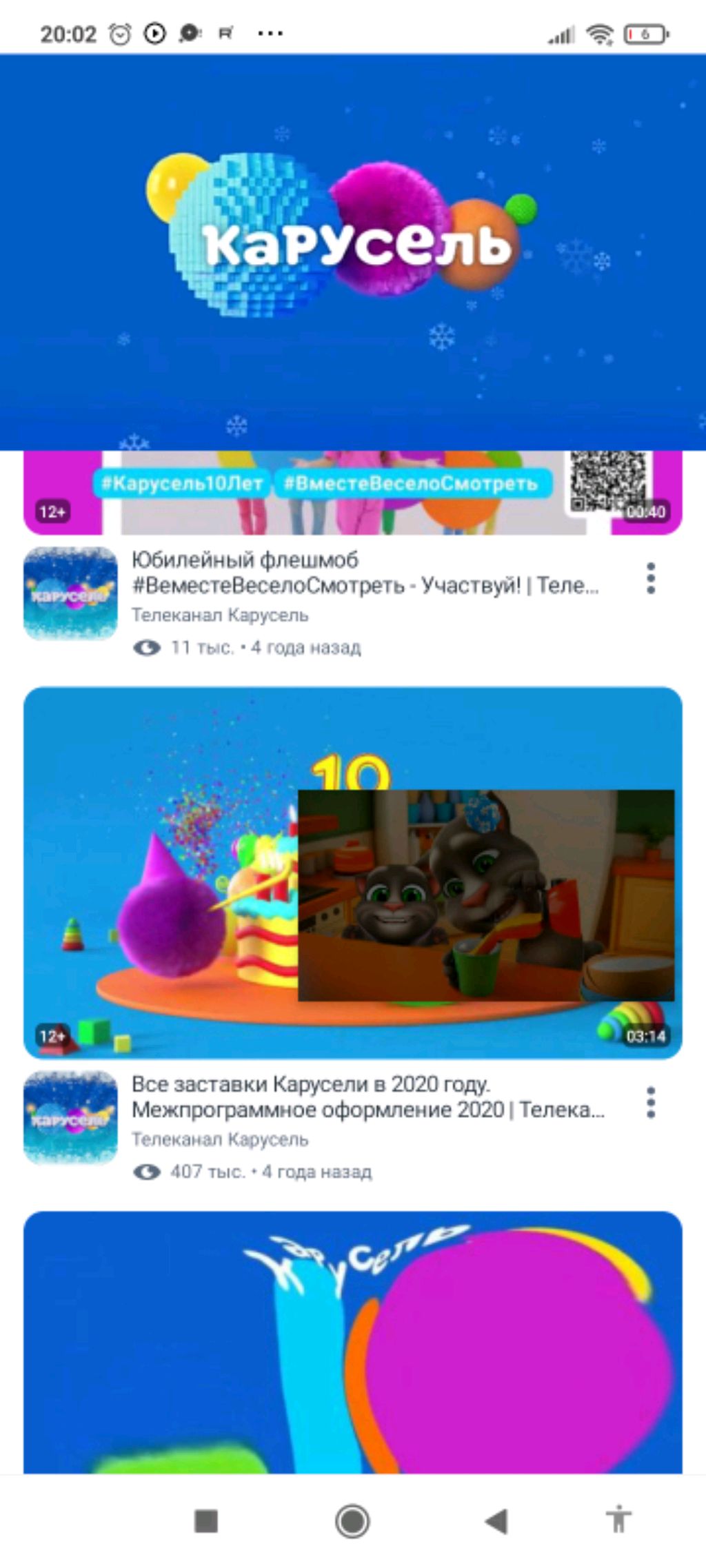The width and height of the screenshot is (706, 1568).
Task: Open options for Все заставки Карусели video
Action: [x=650, y=1103]
